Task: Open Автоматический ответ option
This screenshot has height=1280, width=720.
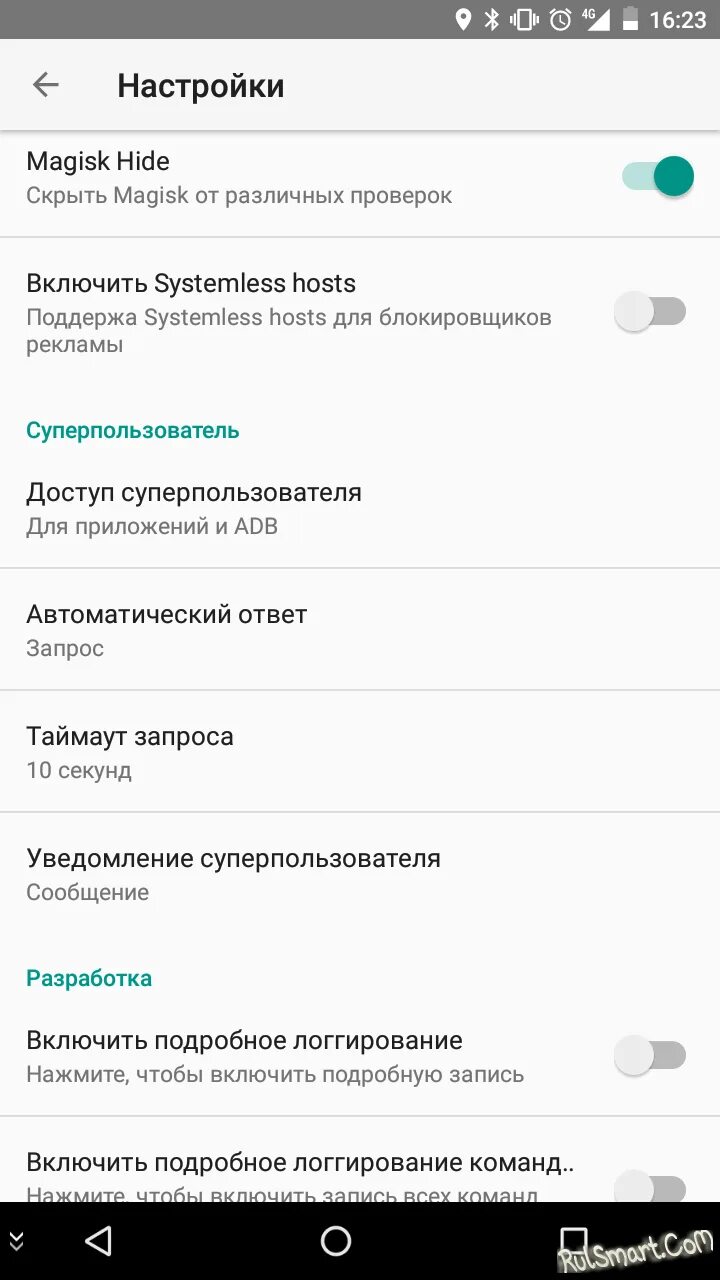Action: point(360,630)
